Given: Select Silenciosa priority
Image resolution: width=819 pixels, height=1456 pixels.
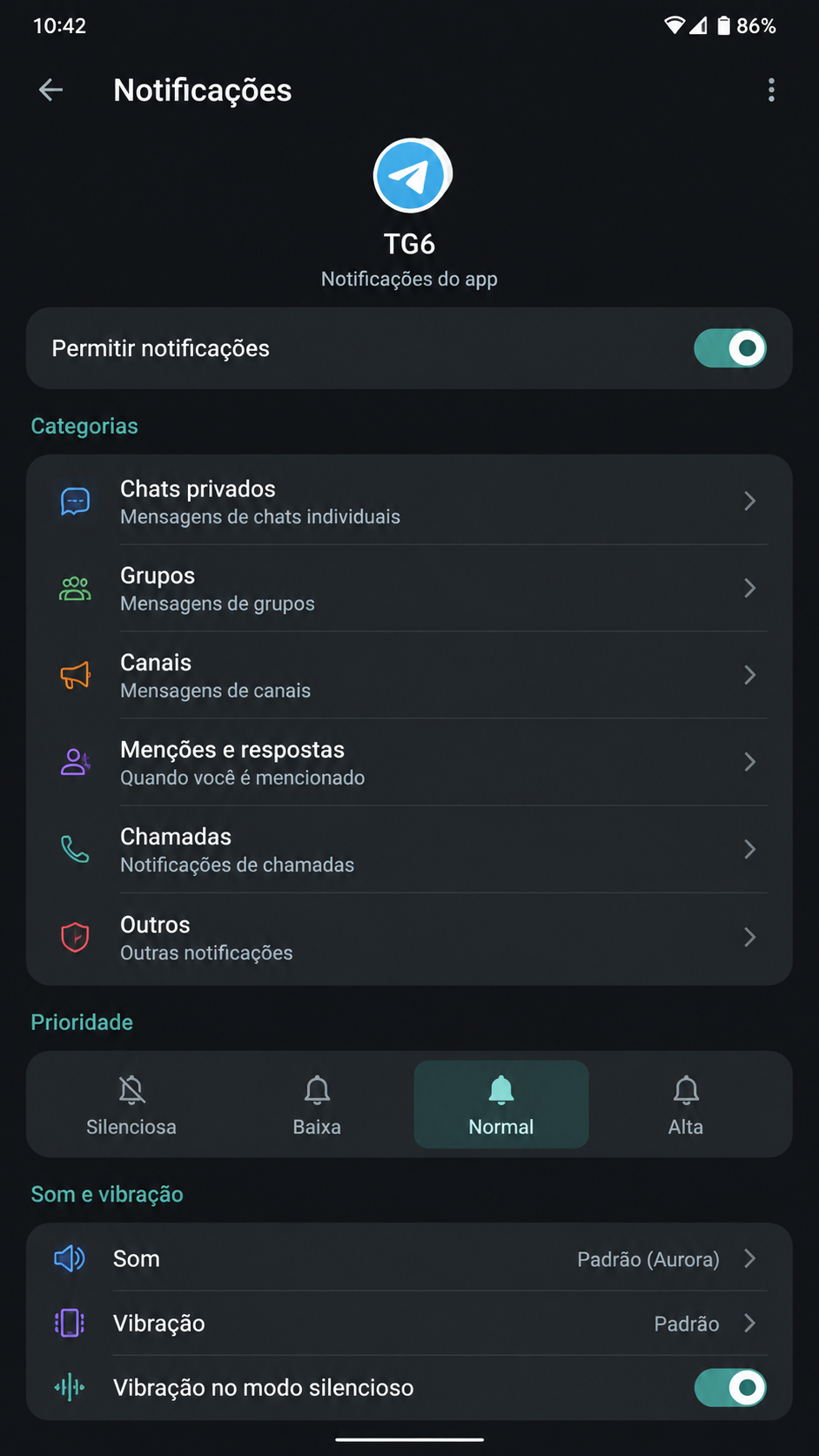Looking at the screenshot, I should click(x=131, y=1104).
